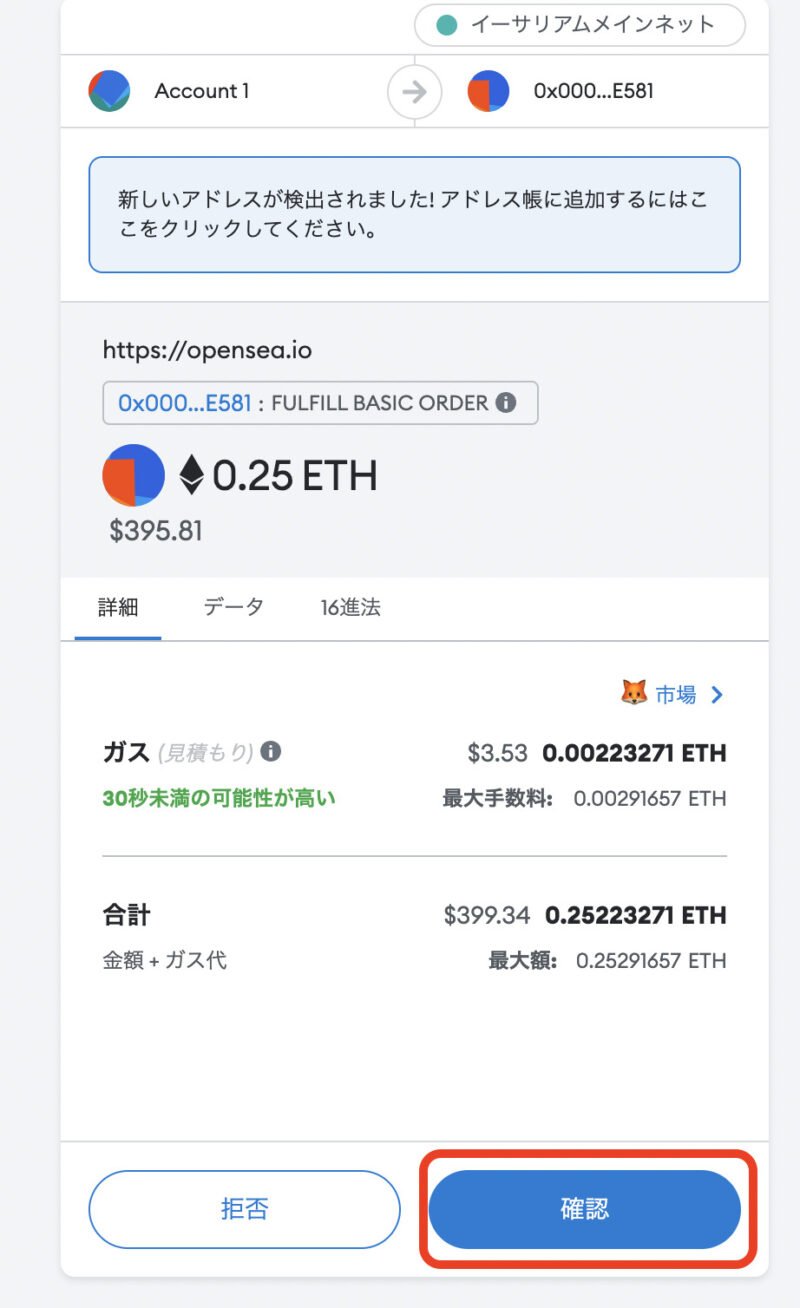Select the 詳細 tab
The height and width of the screenshot is (1308, 800).
point(118,607)
